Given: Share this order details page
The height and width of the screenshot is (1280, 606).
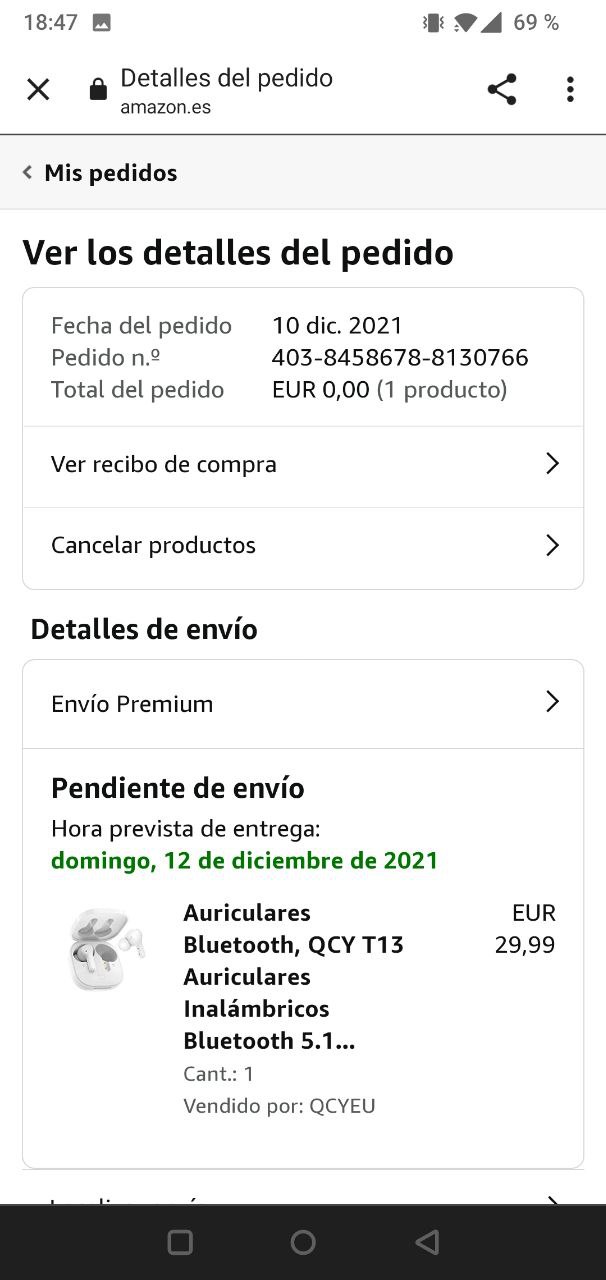Looking at the screenshot, I should 502,90.
